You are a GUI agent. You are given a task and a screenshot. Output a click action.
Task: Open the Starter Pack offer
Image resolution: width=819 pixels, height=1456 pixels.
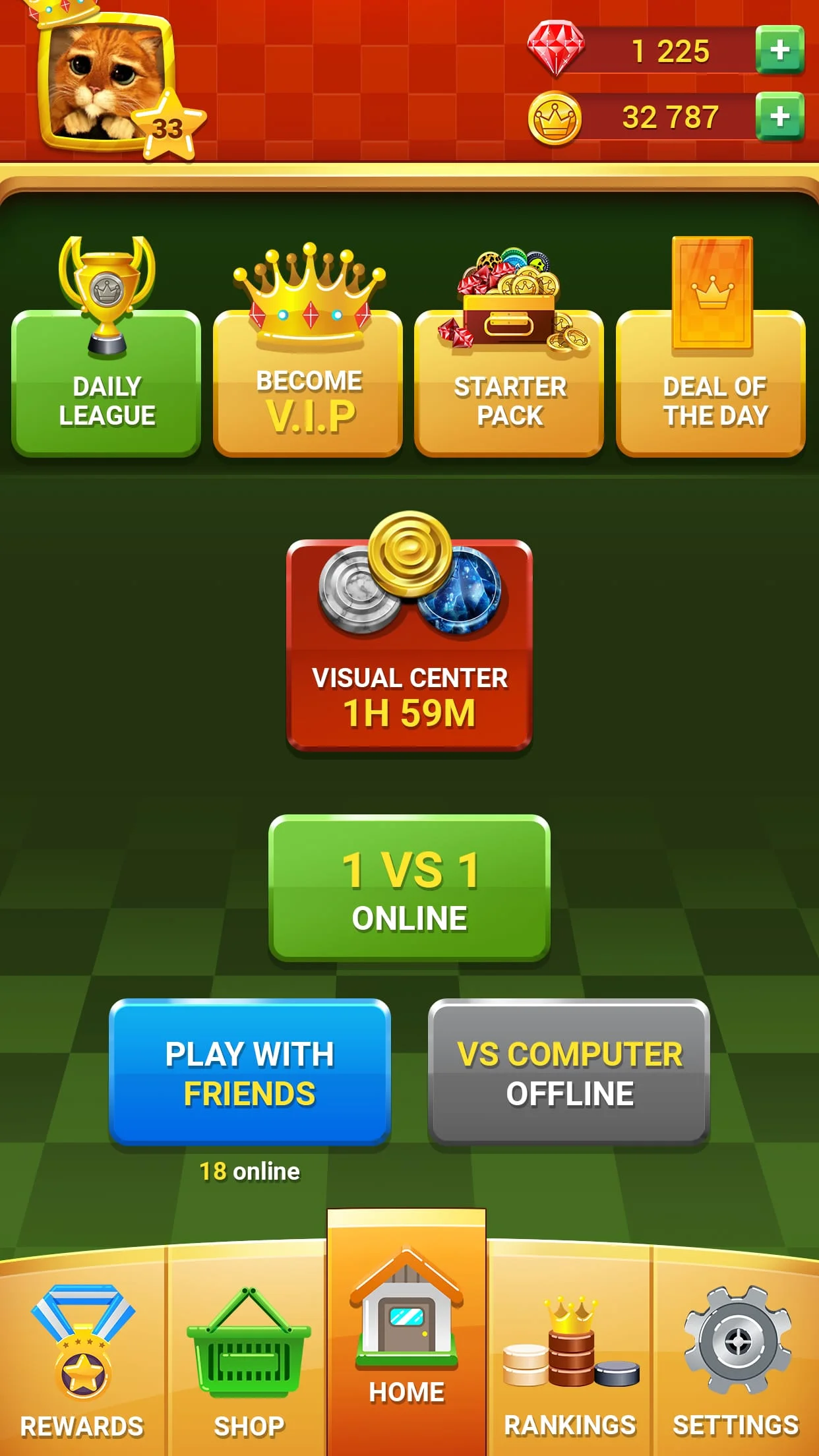click(x=509, y=382)
